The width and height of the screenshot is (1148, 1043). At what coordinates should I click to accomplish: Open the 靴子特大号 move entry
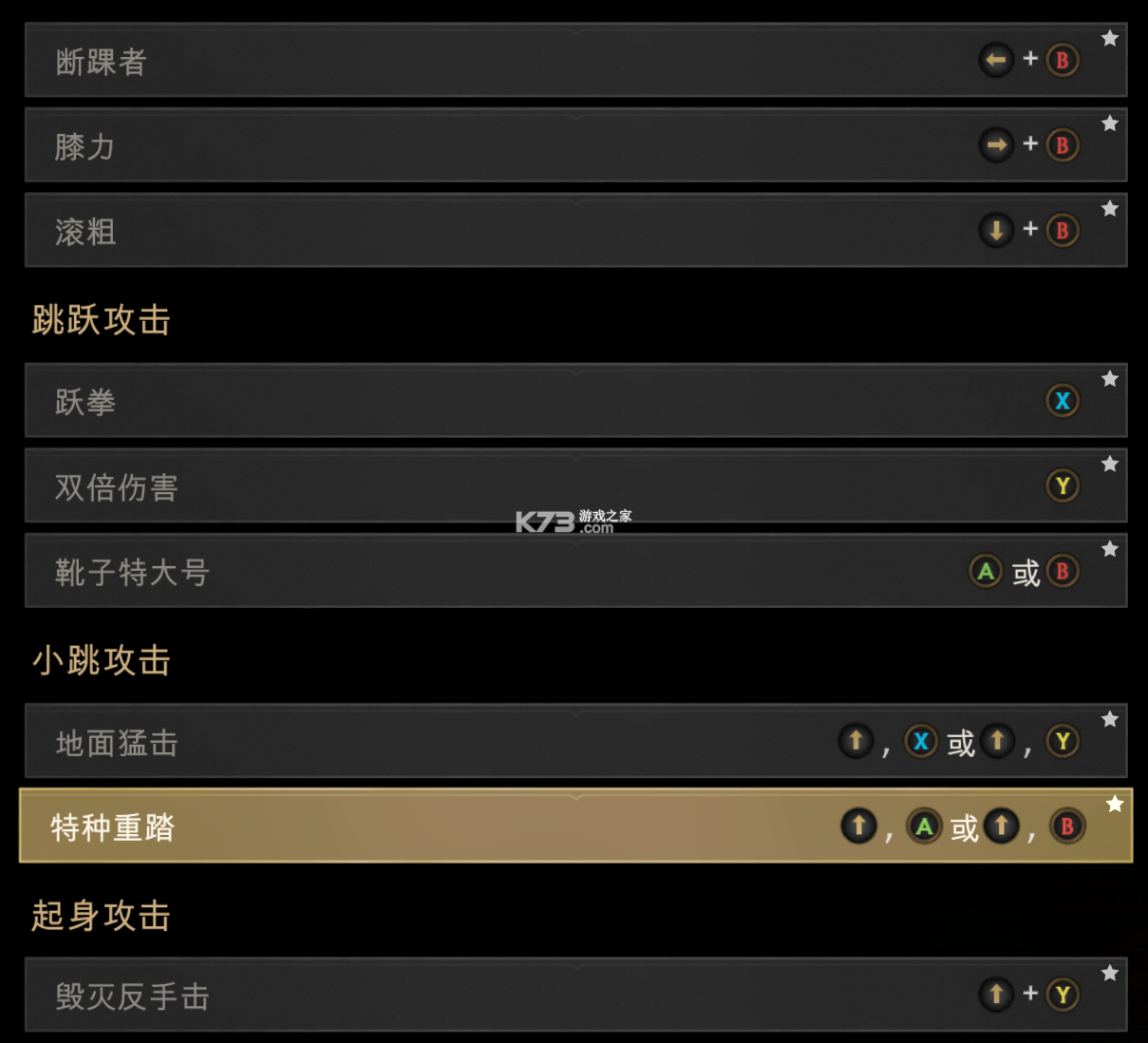tap(575, 571)
